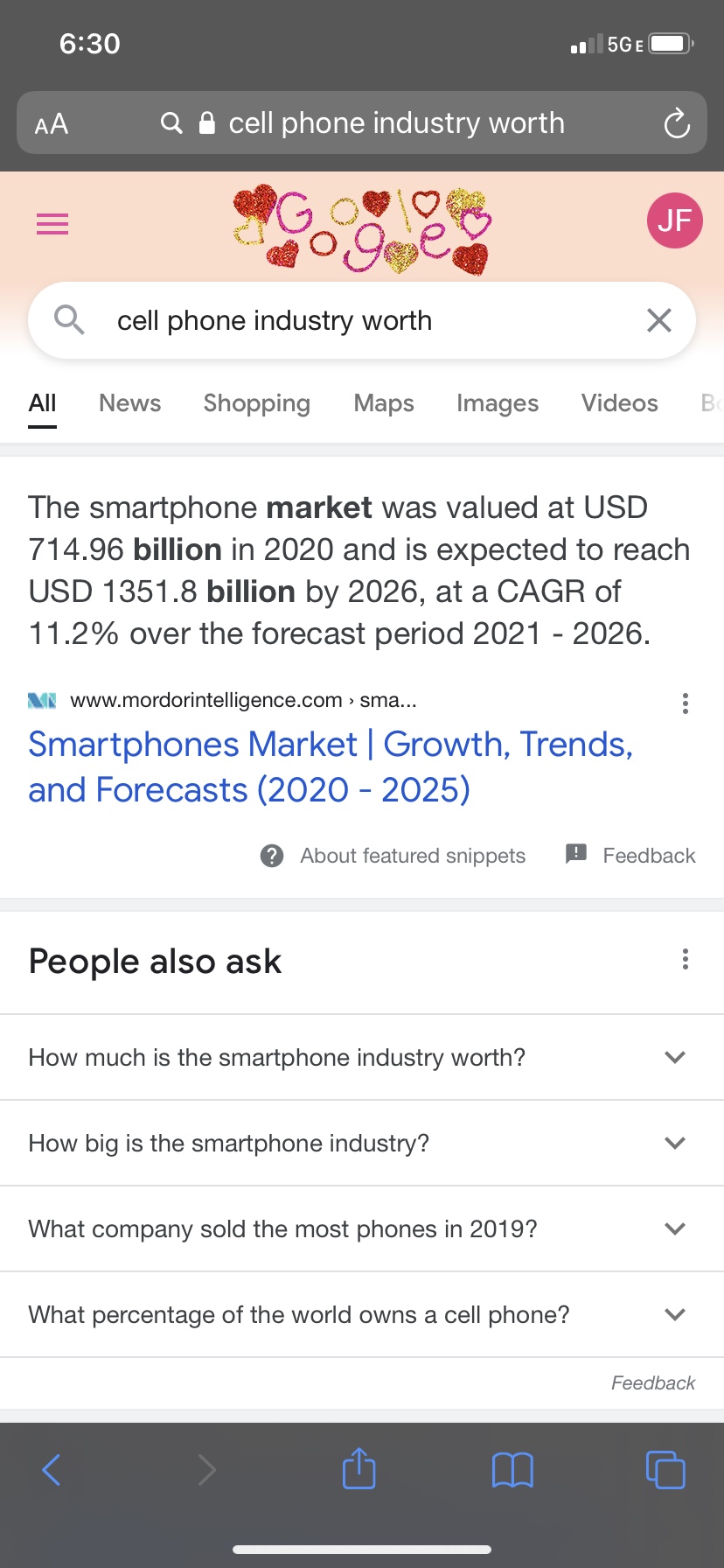Open the Google hamburger menu

pyautogui.click(x=52, y=224)
